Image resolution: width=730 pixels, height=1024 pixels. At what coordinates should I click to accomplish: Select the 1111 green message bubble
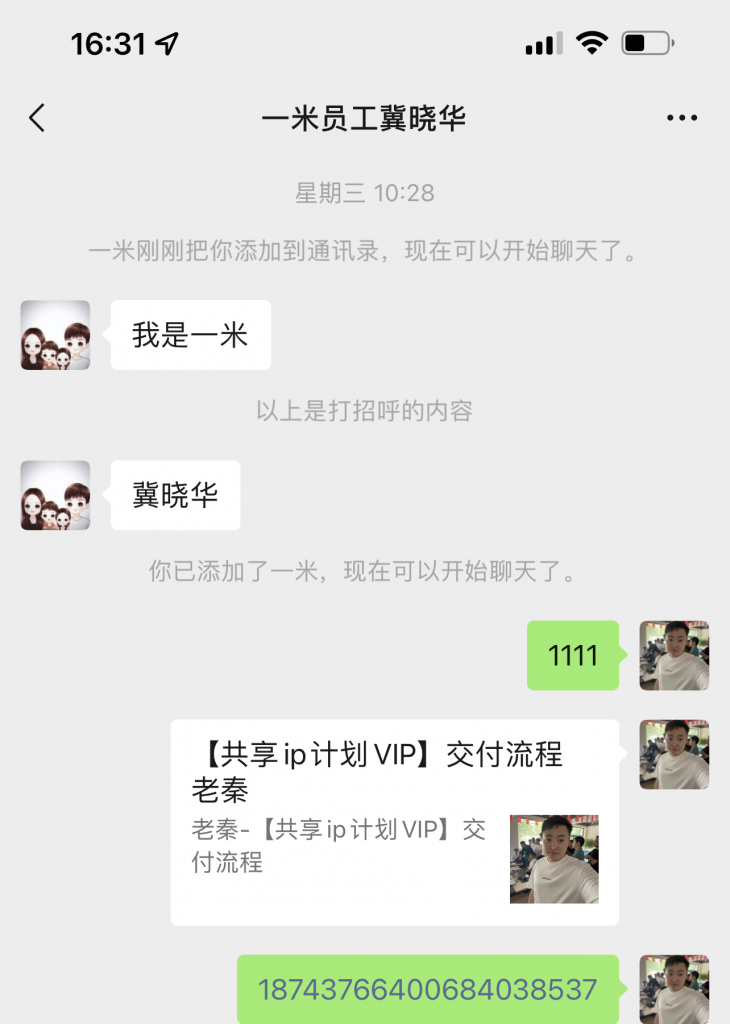coord(572,657)
